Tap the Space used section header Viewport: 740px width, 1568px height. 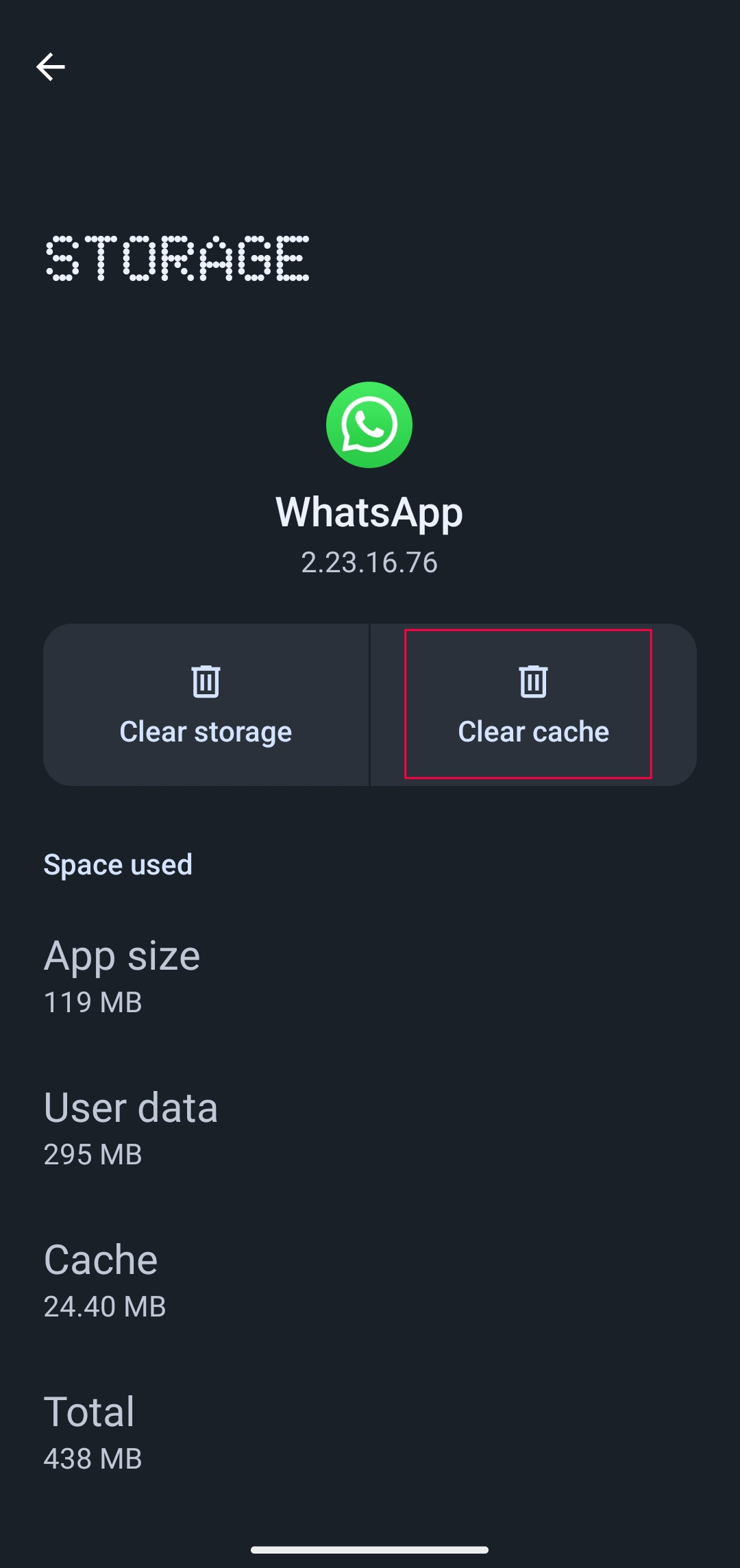point(118,863)
